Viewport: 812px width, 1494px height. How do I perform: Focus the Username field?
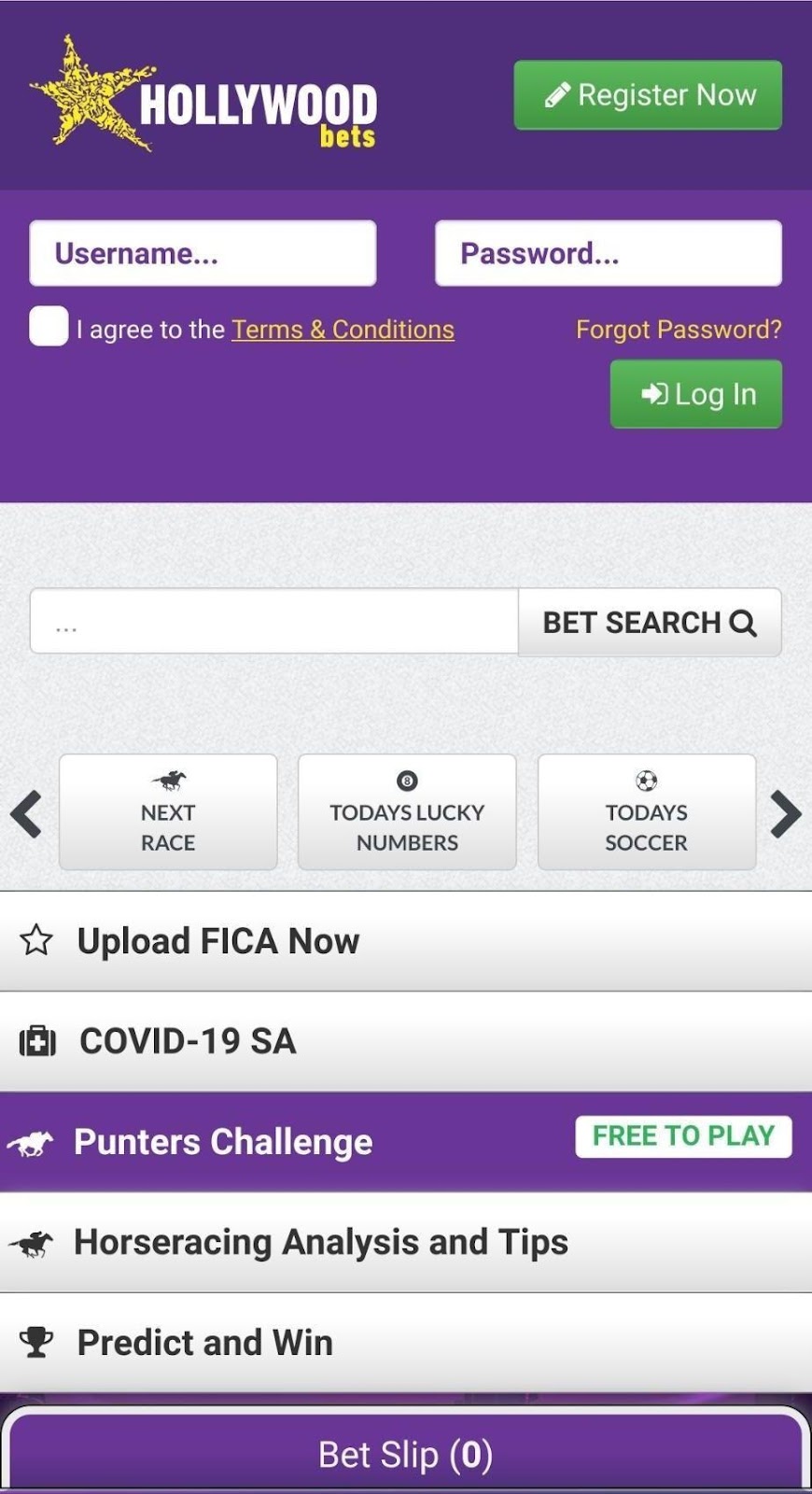pos(203,253)
